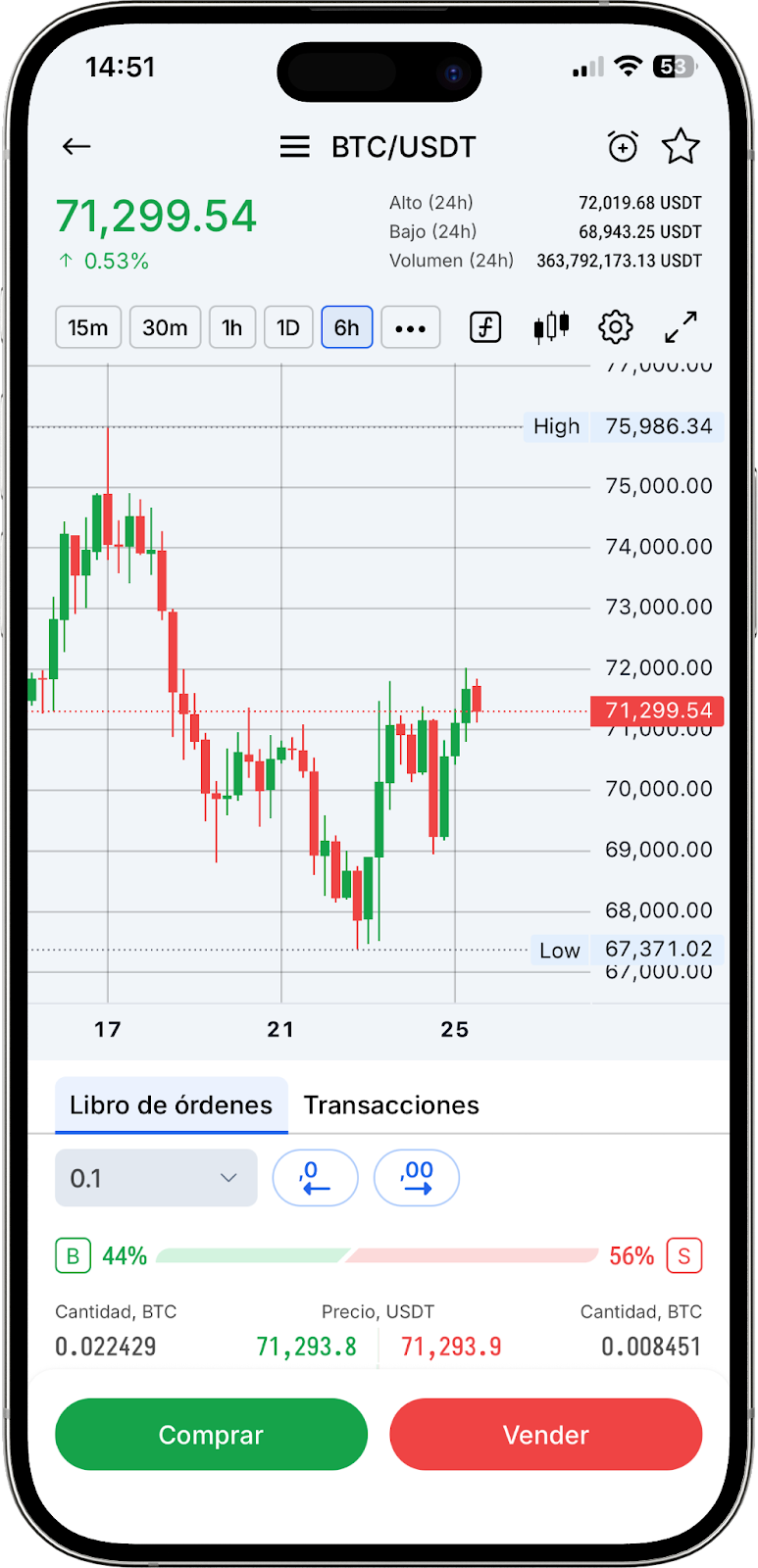Add BTC/USDT to favorites
Screen dimensions: 758x1568
tap(681, 147)
